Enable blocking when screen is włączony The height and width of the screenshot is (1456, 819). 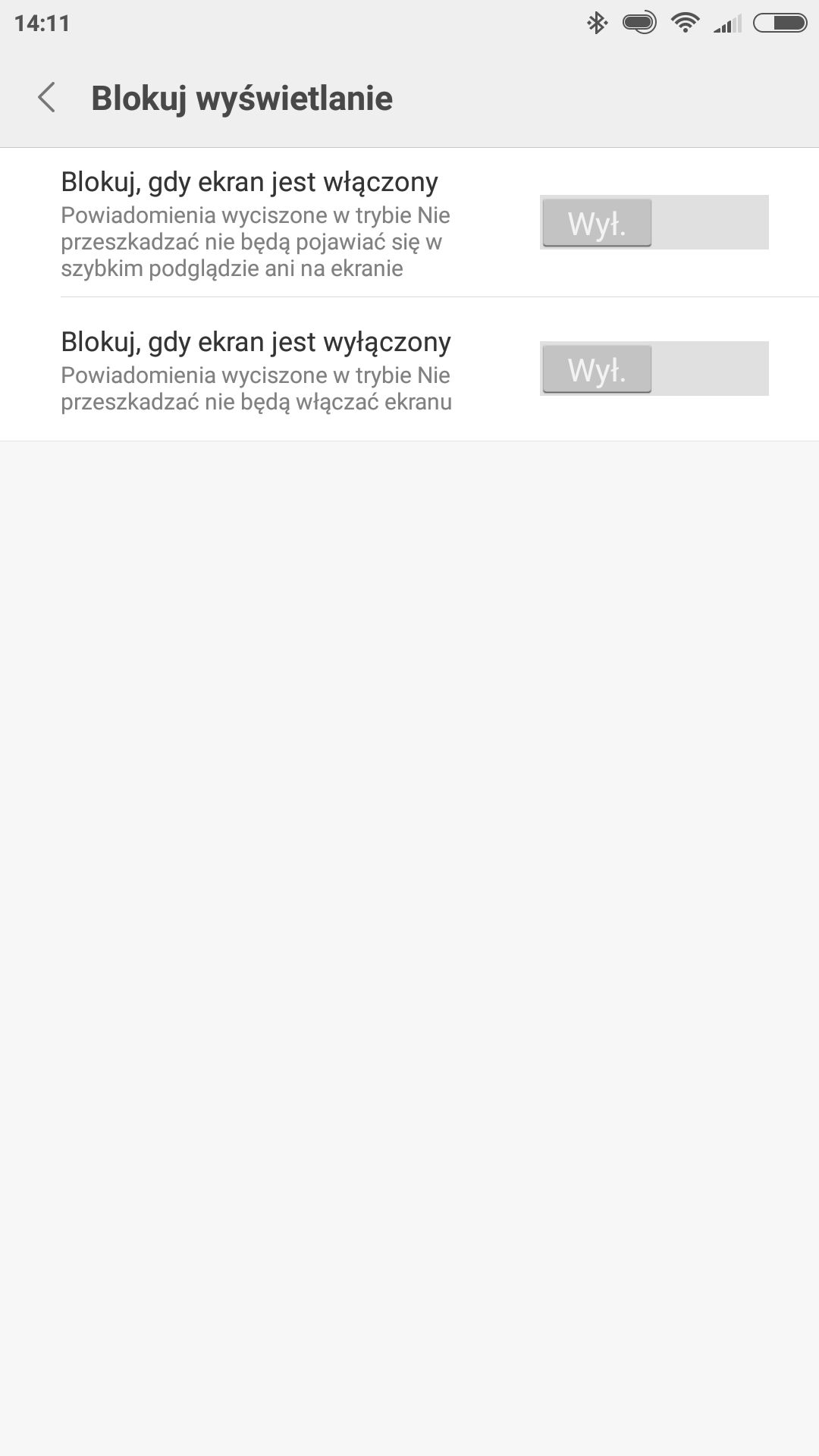coord(654,222)
